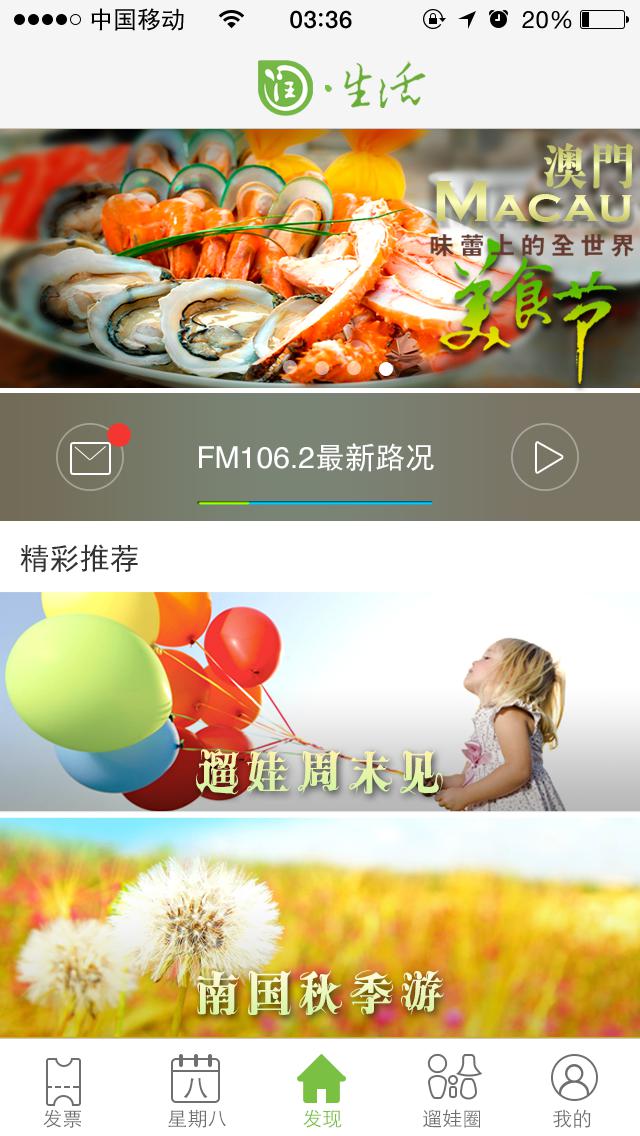Image resolution: width=640 pixels, height=1136 pixels.
Task: Tap the banner page indicator dots
Action: click(x=337, y=368)
